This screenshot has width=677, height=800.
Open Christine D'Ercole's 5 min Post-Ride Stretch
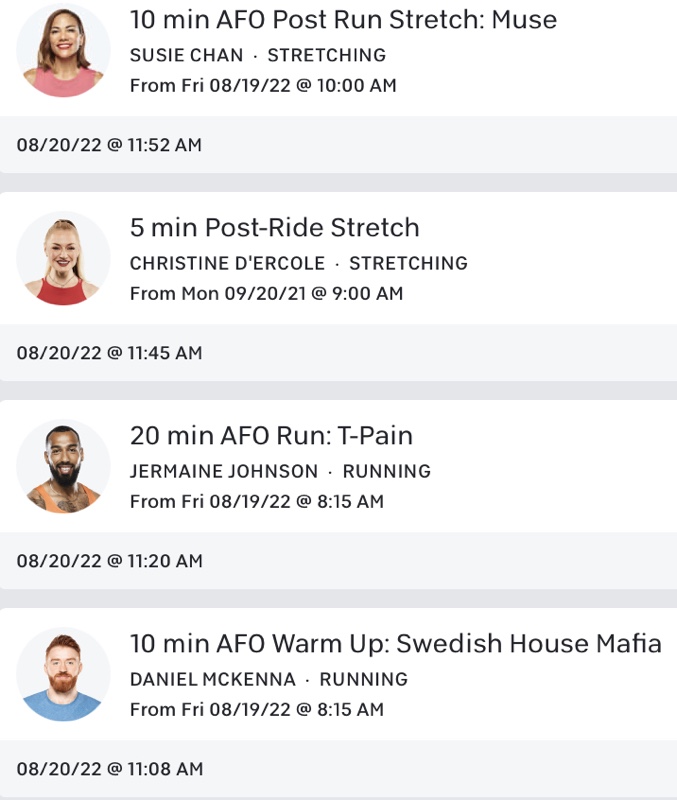click(x=275, y=228)
